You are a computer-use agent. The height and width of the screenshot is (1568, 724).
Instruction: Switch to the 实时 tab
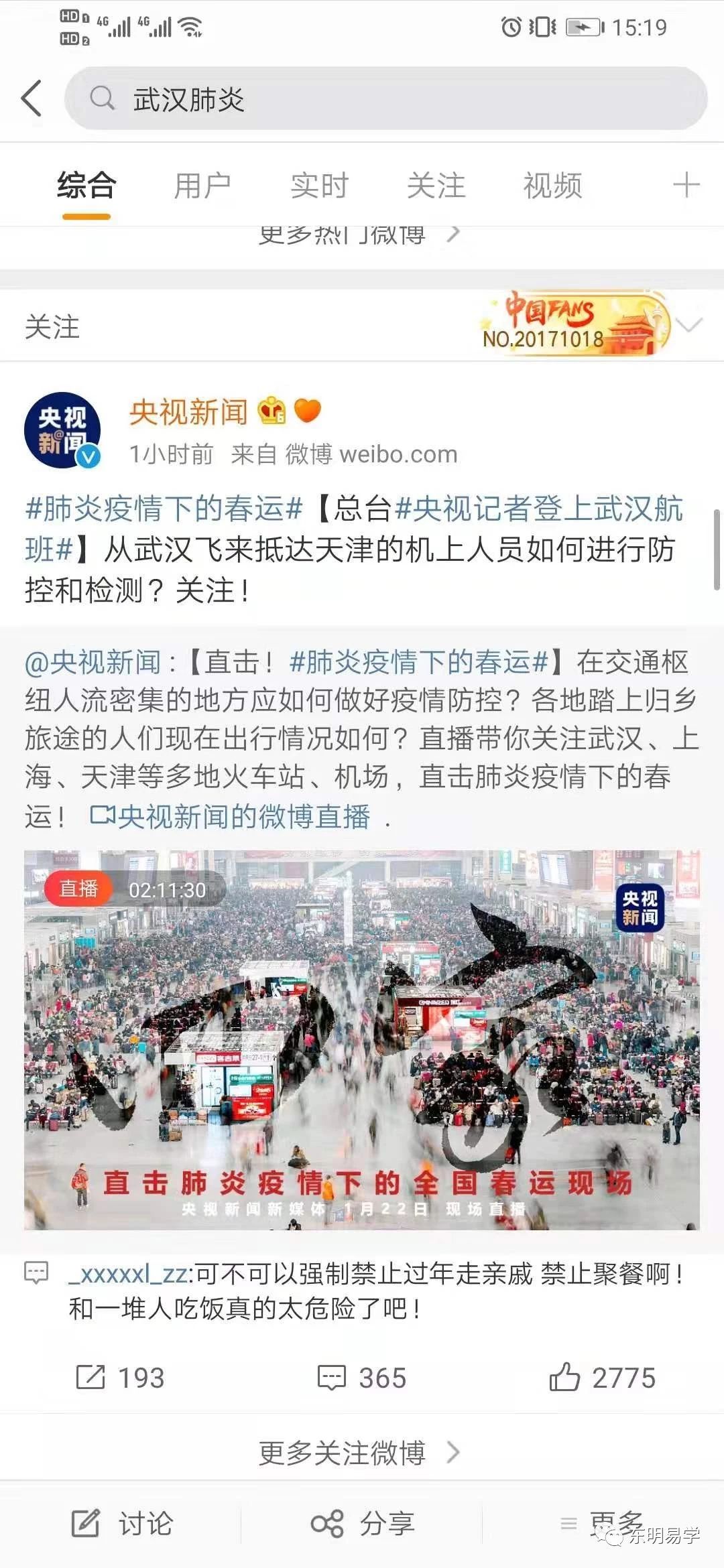(319, 186)
